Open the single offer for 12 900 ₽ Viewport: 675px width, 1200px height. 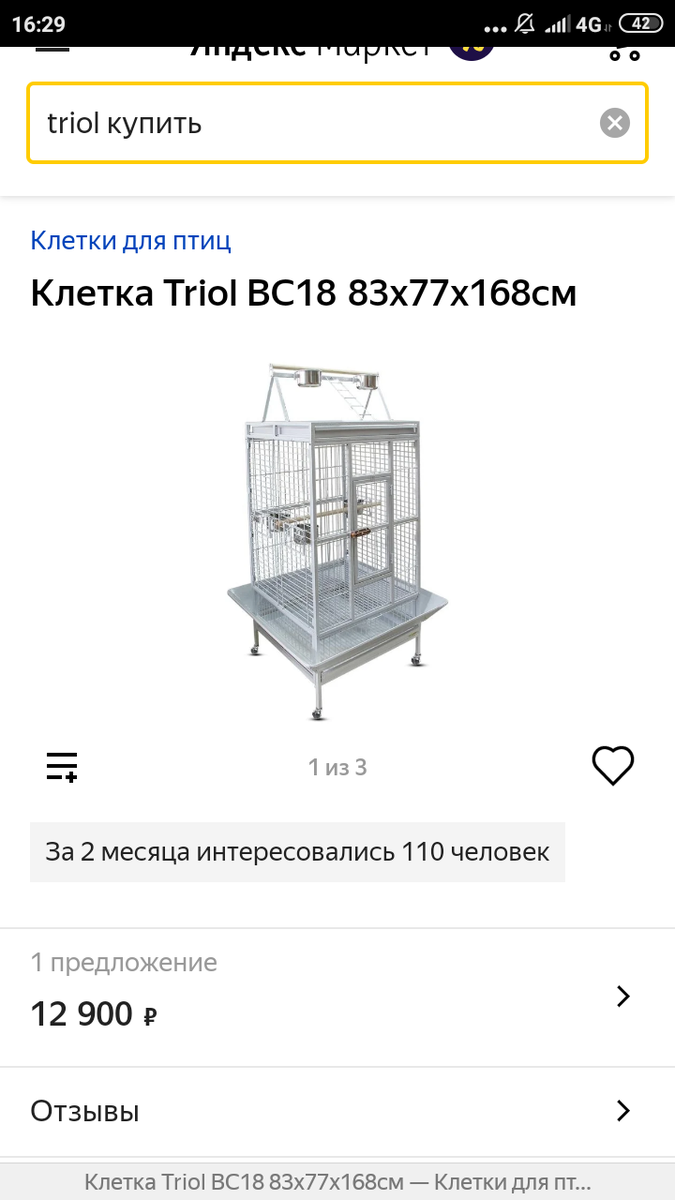pyautogui.click(x=337, y=997)
